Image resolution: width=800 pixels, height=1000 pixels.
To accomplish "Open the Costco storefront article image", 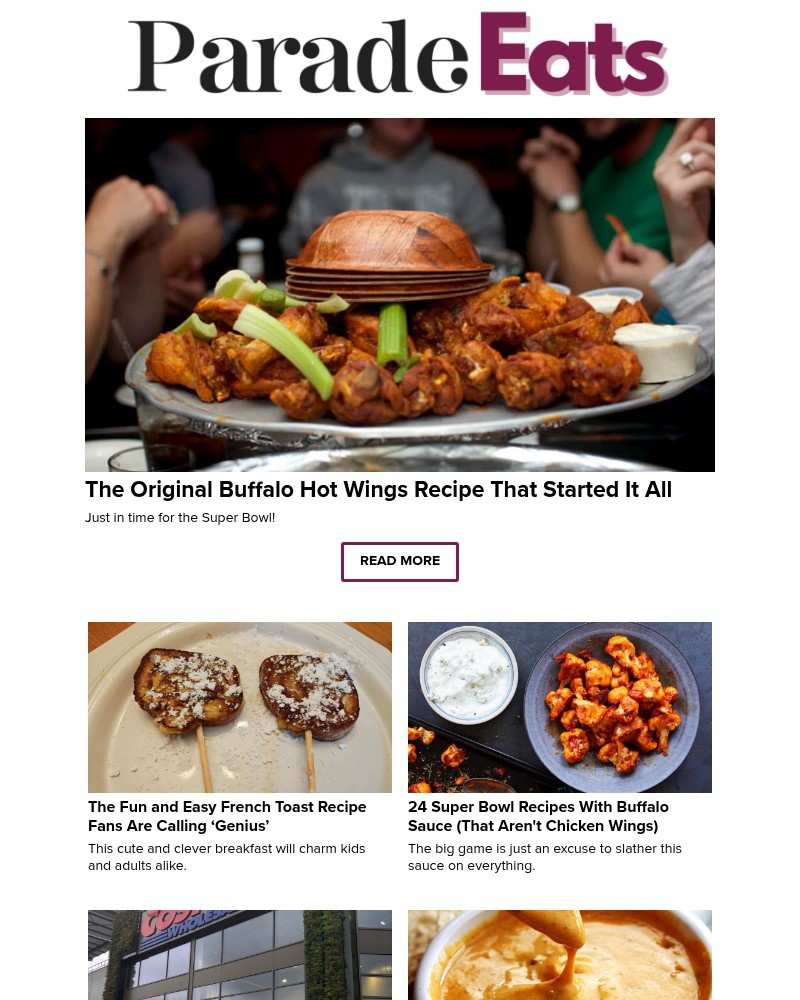I will 240,955.
